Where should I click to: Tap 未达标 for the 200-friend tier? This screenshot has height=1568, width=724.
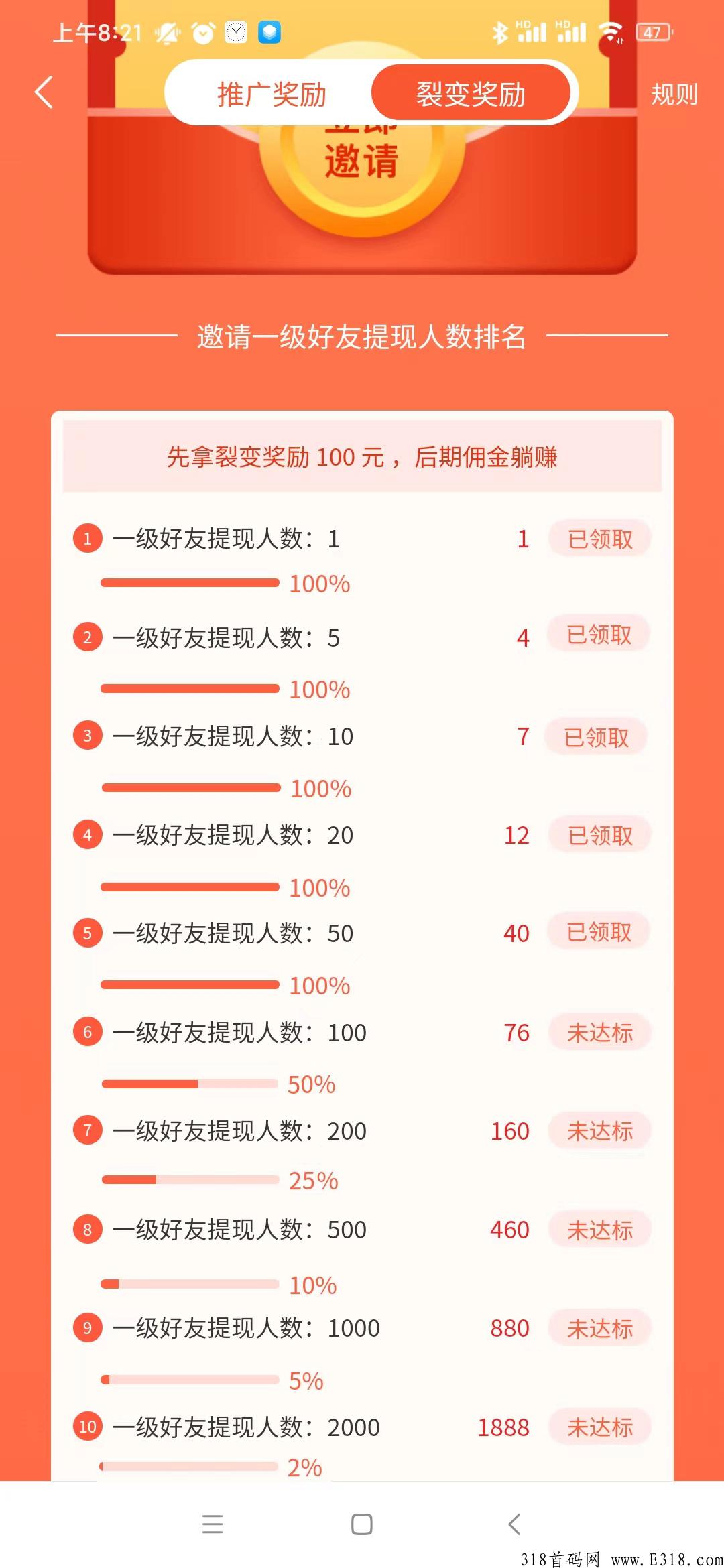coord(600,1131)
